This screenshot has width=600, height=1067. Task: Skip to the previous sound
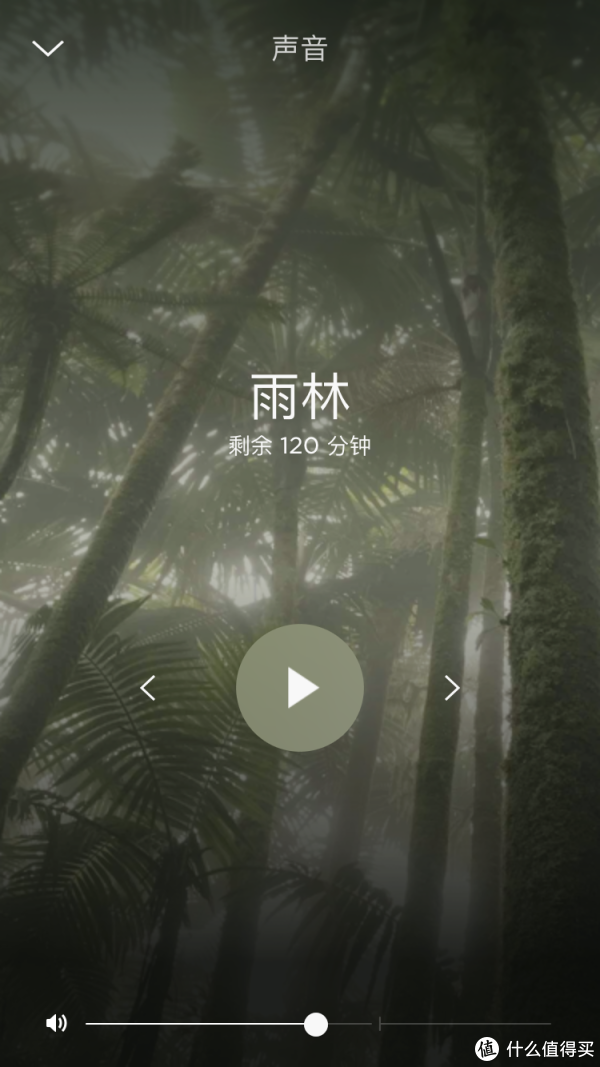pyautogui.click(x=148, y=688)
